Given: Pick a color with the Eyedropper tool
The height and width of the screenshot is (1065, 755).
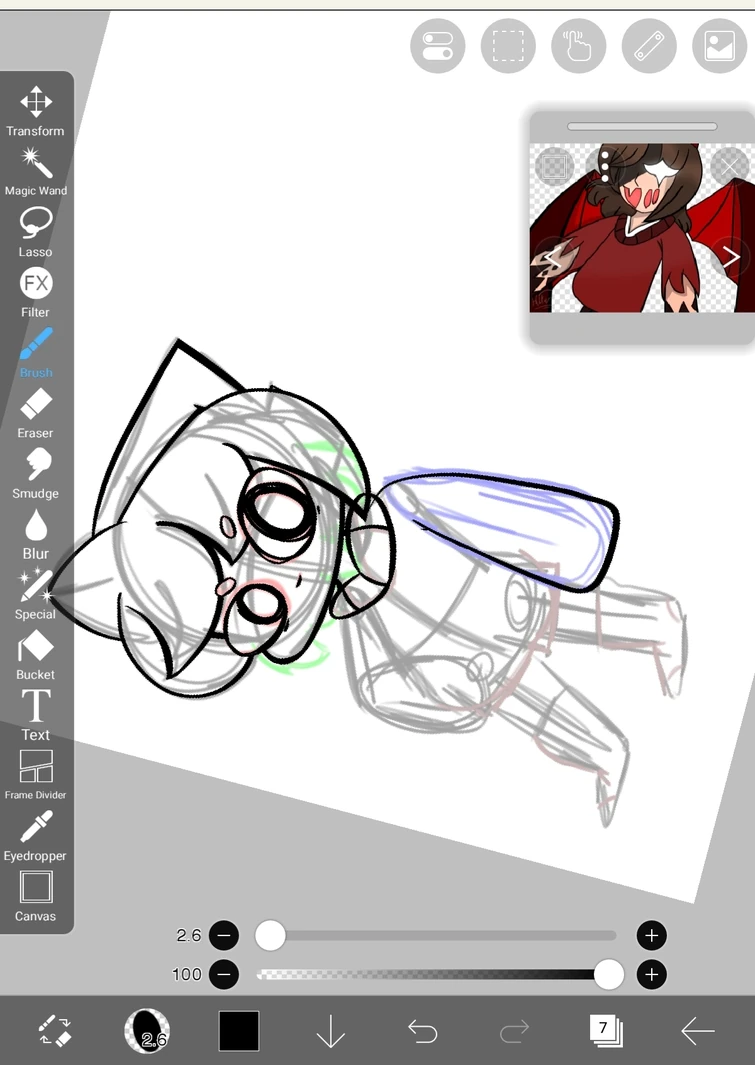Looking at the screenshot, I should pos(35,827).
